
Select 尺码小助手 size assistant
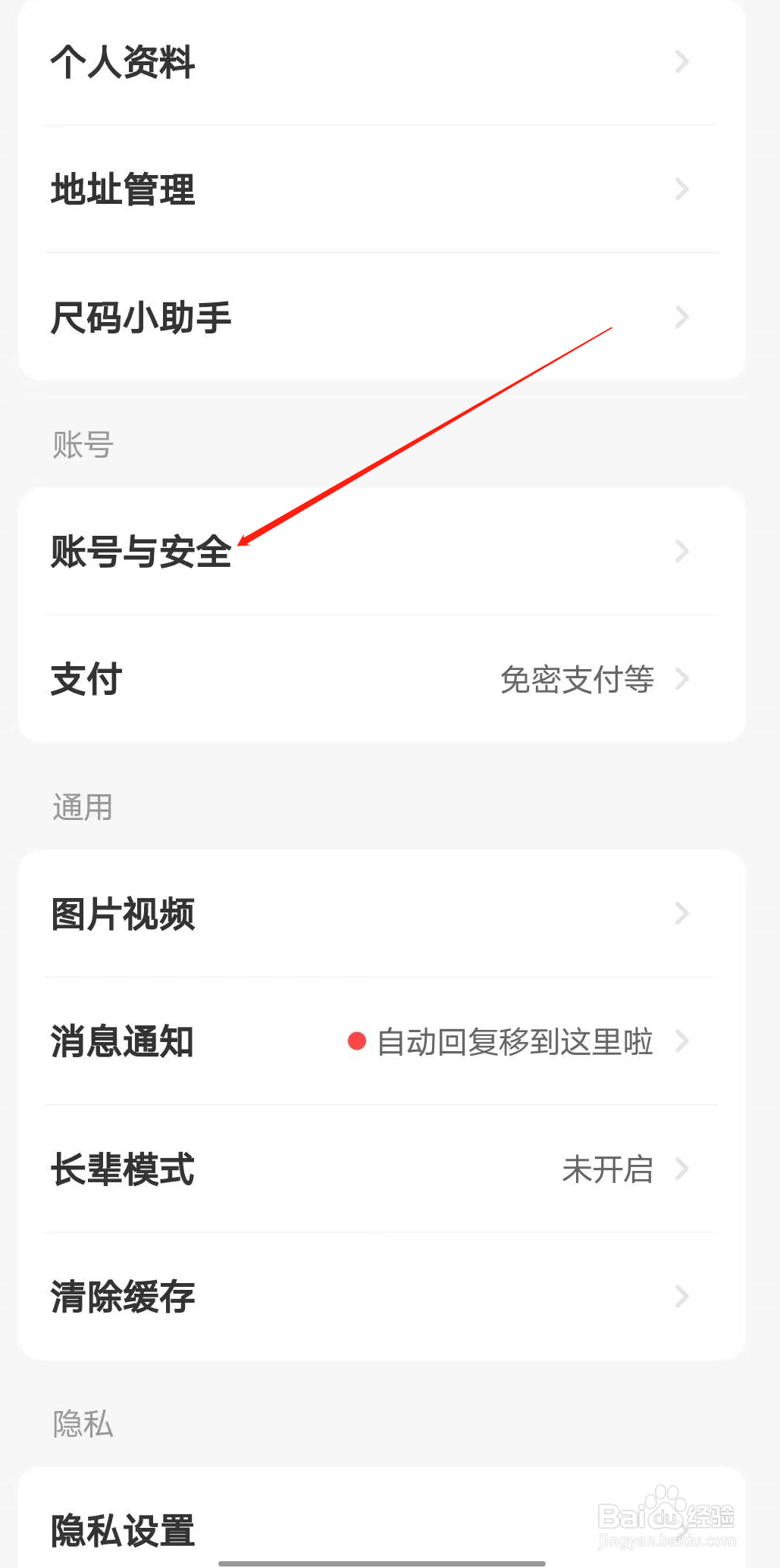click(141, 318)
